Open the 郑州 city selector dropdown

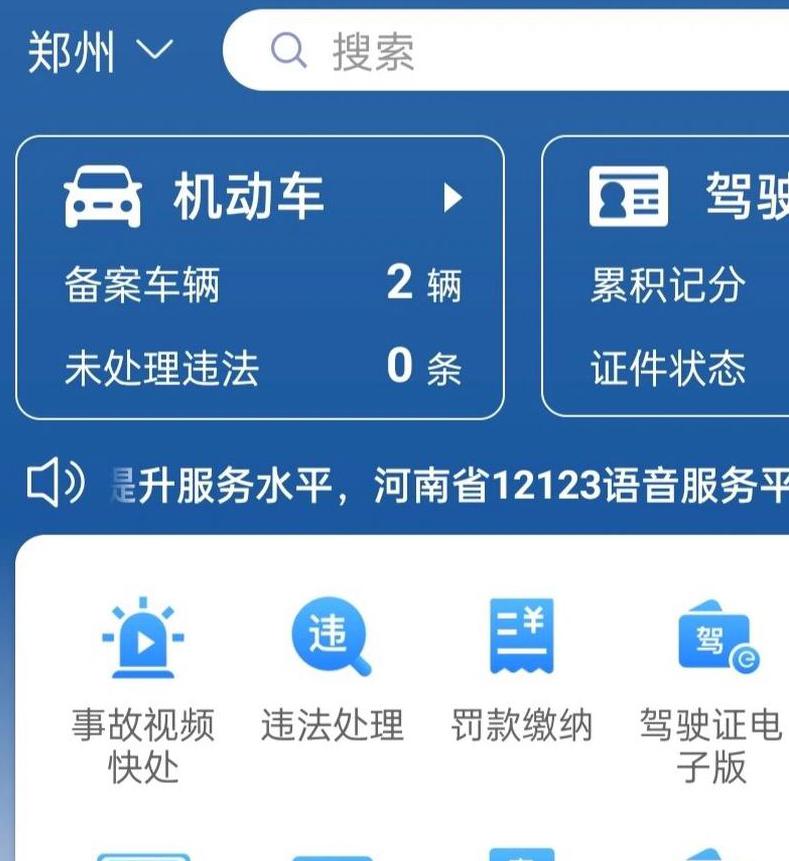pos(100,52)
